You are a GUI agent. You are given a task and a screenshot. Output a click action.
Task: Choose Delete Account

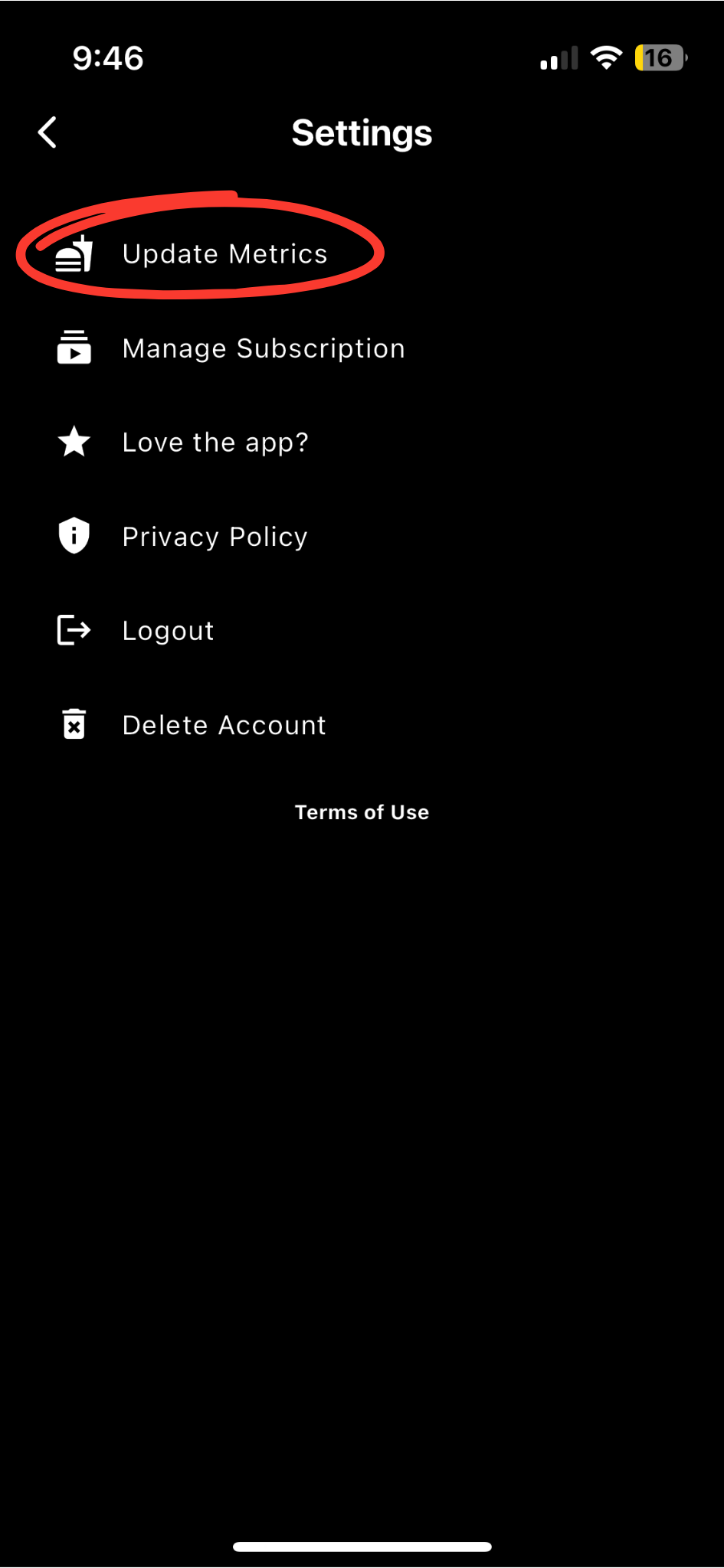click(x=224, y=725)
